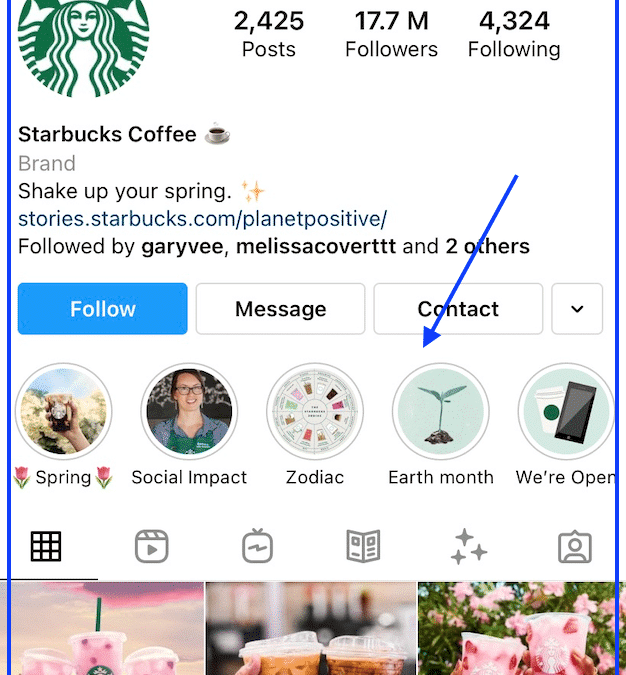Switch to the IGTV videos tab
The width and height of the screenshot is (626, 675).
pyautogui.click(x=257, y=546)
